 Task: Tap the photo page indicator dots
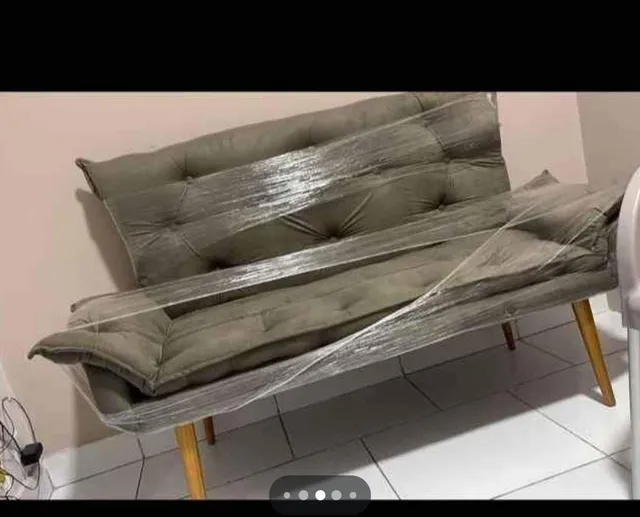320,494
